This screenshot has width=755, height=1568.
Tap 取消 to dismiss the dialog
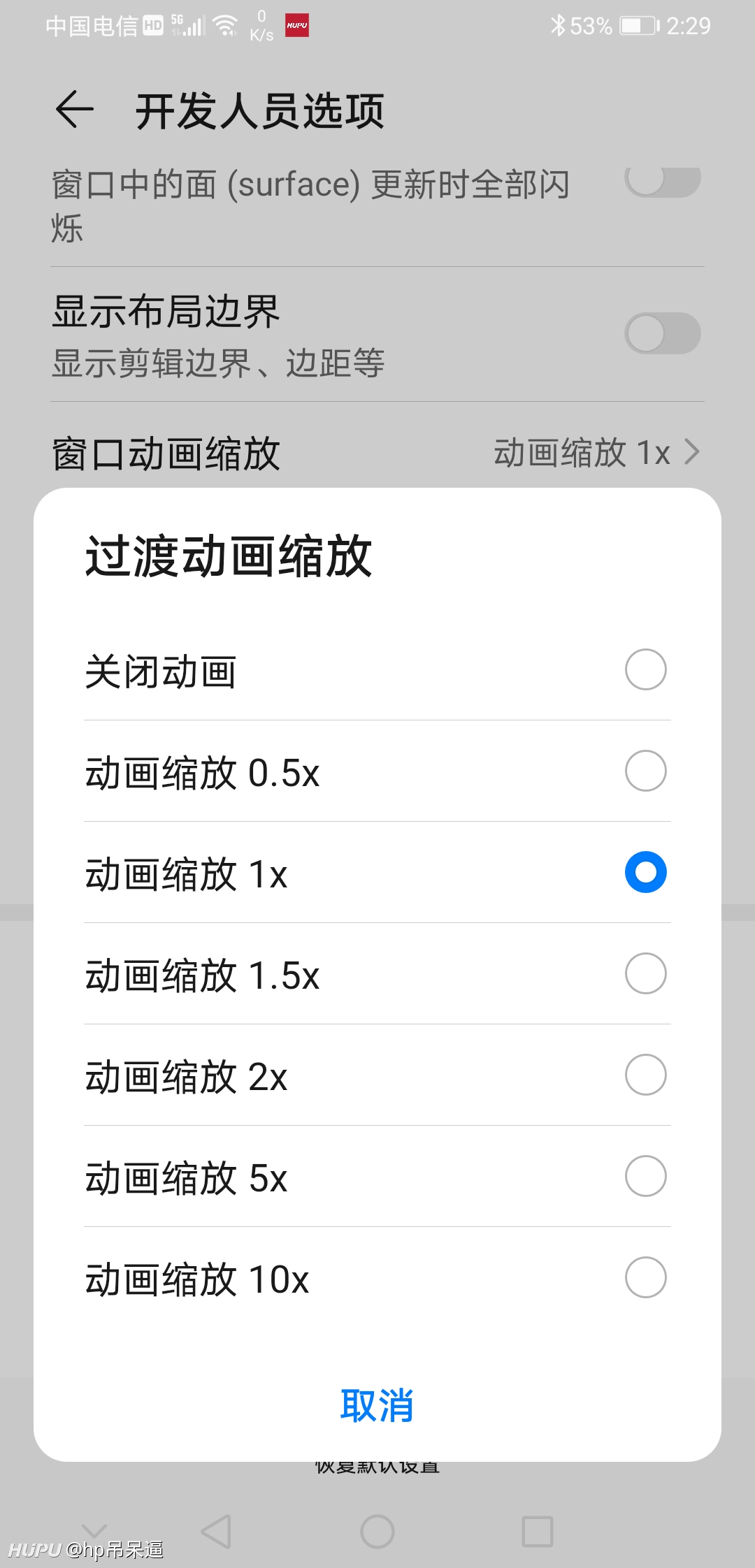377,1405
